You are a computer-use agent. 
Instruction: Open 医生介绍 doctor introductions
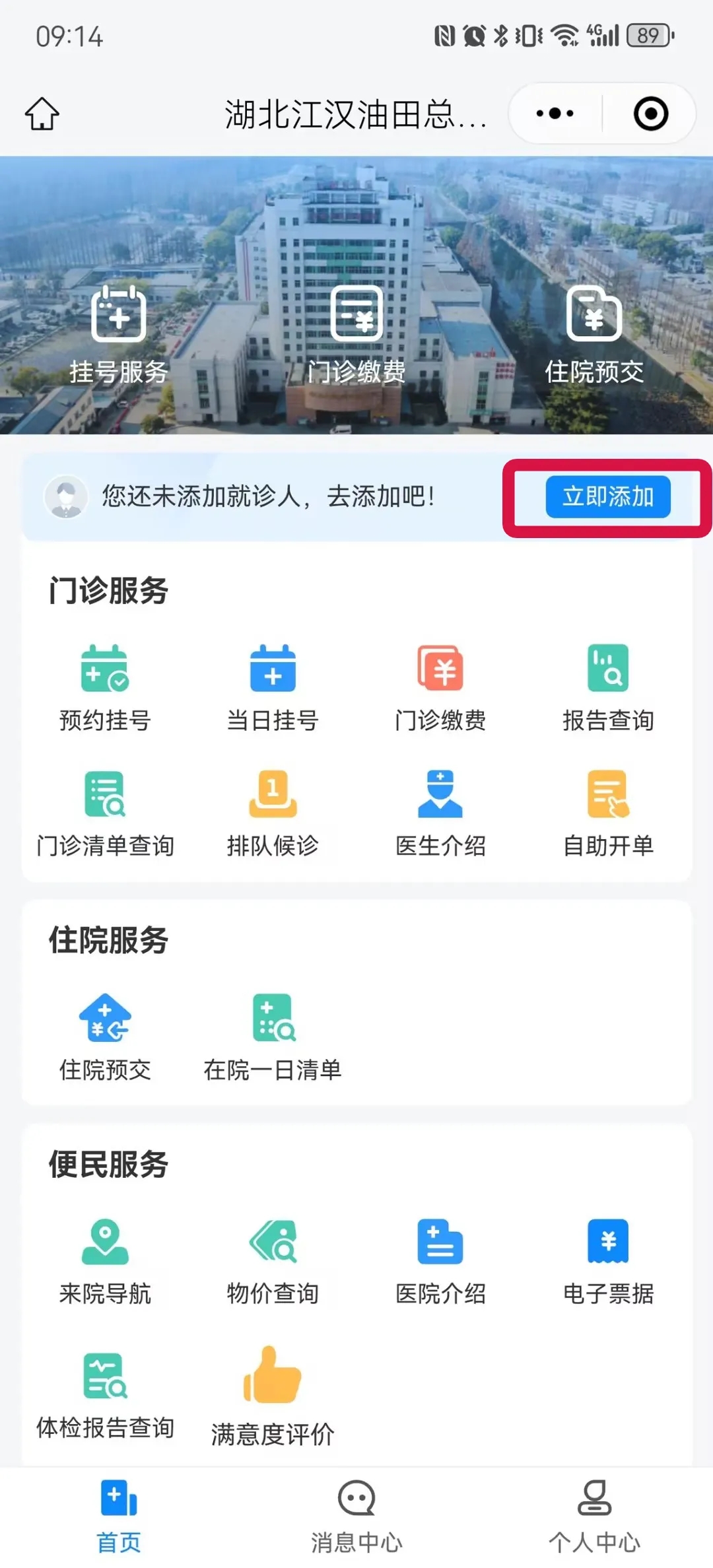(x=440, y=813)
